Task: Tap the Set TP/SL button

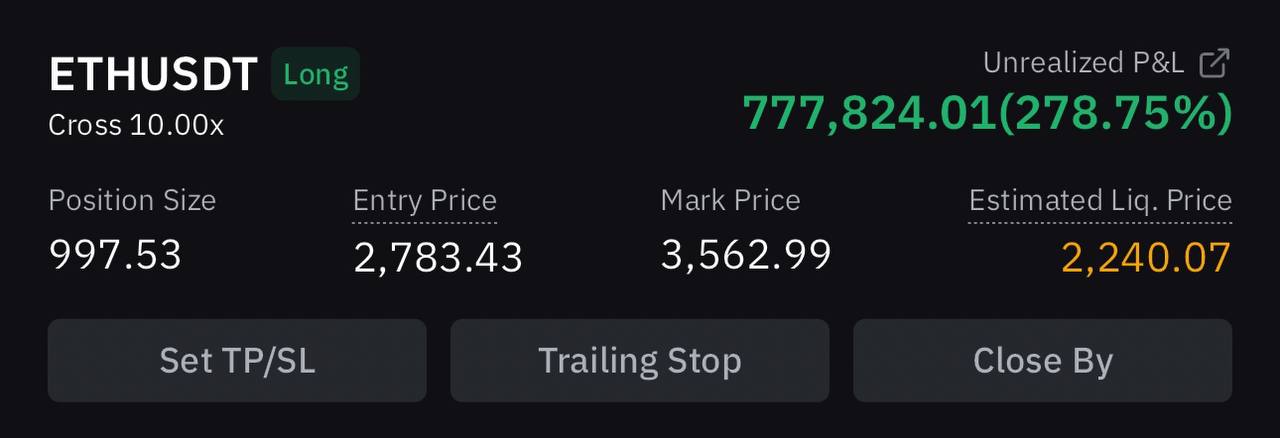Action: (237, 360)
